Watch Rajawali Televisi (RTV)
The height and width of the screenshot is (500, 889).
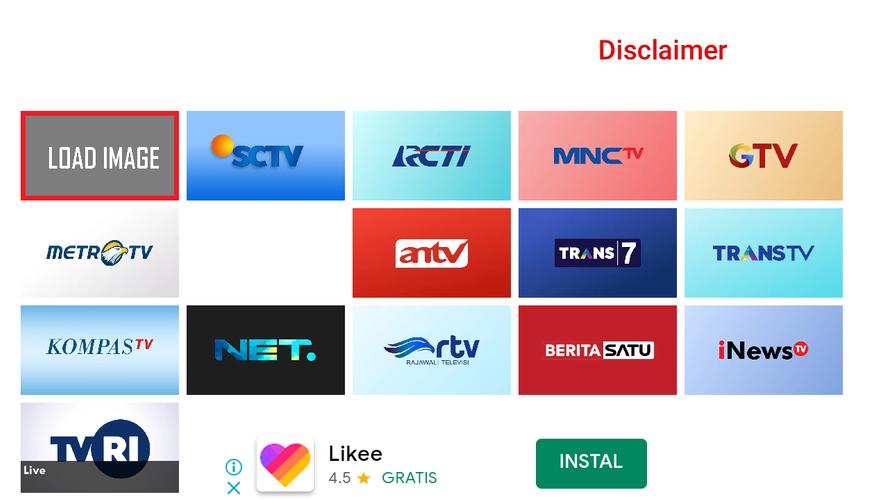point(431,350)
